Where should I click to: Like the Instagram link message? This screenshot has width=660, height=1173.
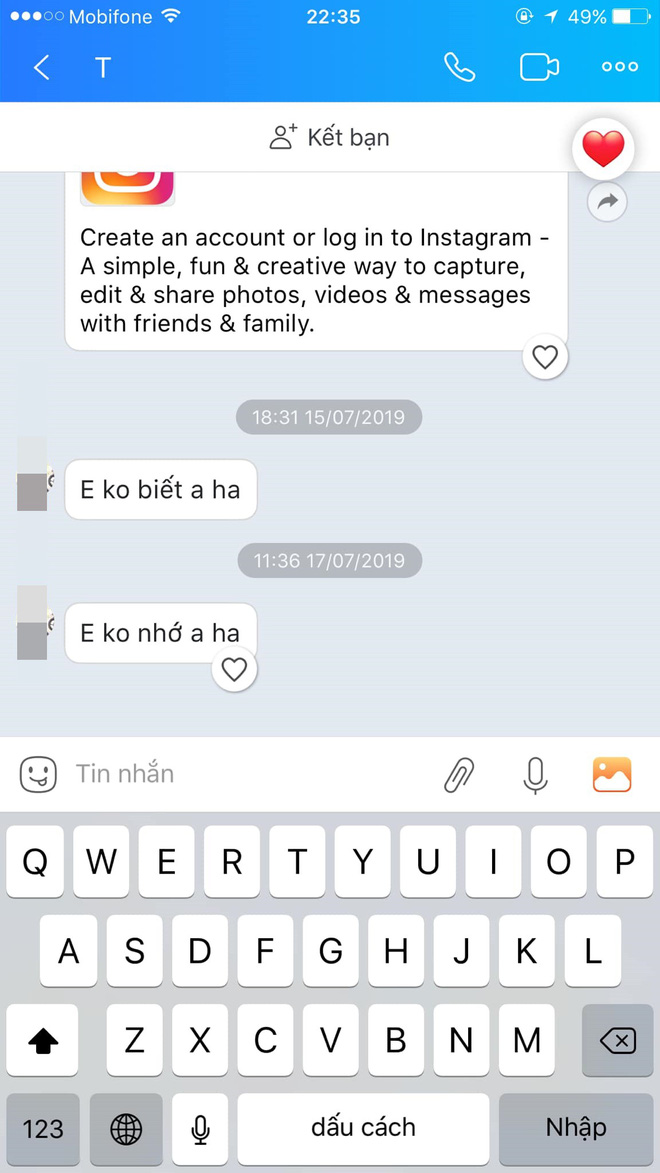(x=545, y=357)
